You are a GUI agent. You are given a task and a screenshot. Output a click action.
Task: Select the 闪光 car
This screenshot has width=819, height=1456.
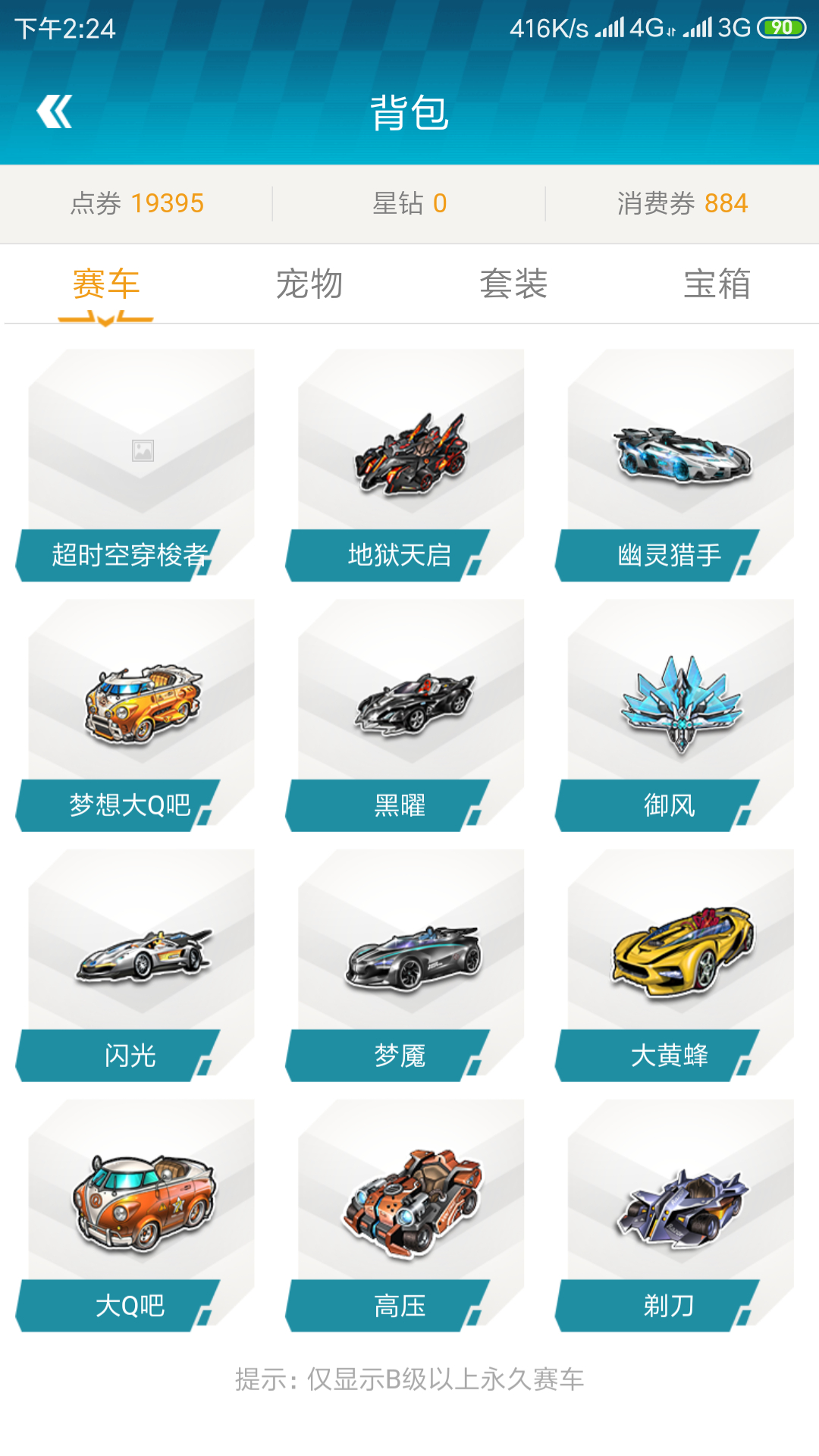[136, 965]
